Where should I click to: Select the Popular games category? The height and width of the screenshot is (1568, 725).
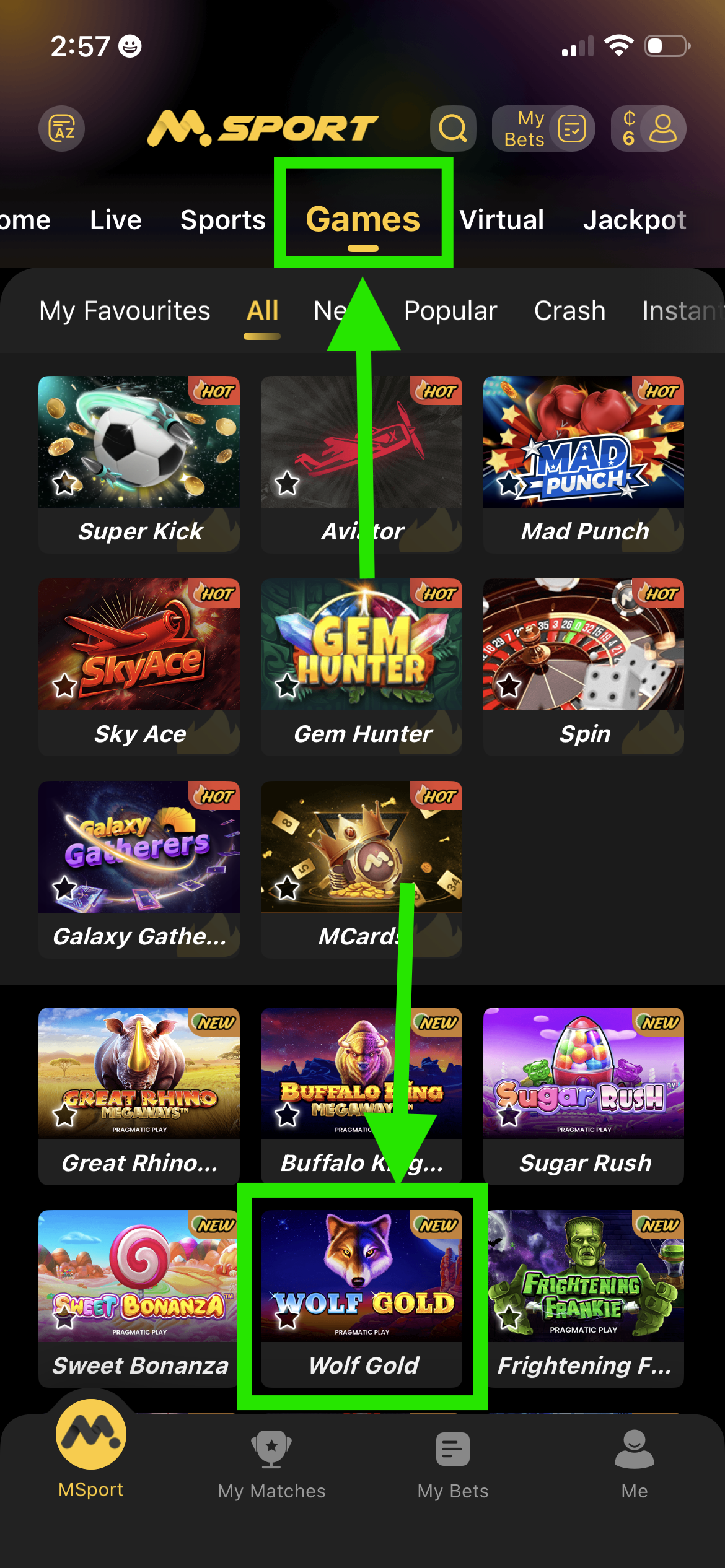pyautogui.click(x=450, y=311)
